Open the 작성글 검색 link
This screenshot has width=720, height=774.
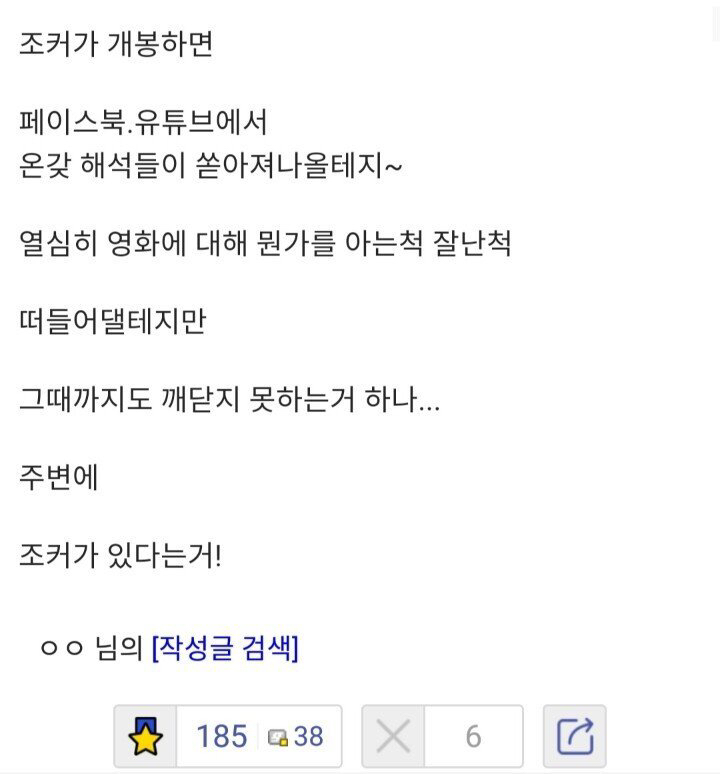tap(225, 648)
